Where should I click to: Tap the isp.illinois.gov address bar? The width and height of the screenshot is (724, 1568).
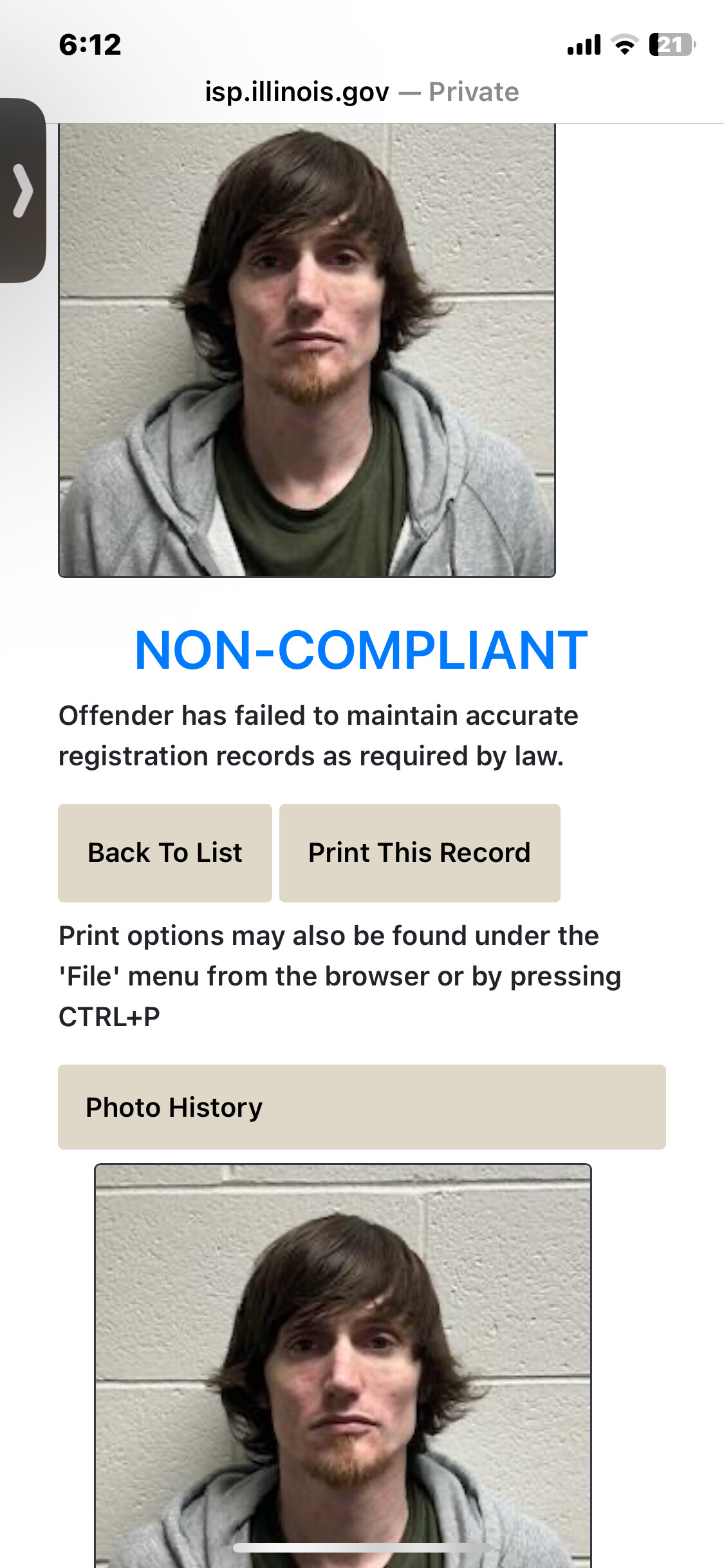361,92
